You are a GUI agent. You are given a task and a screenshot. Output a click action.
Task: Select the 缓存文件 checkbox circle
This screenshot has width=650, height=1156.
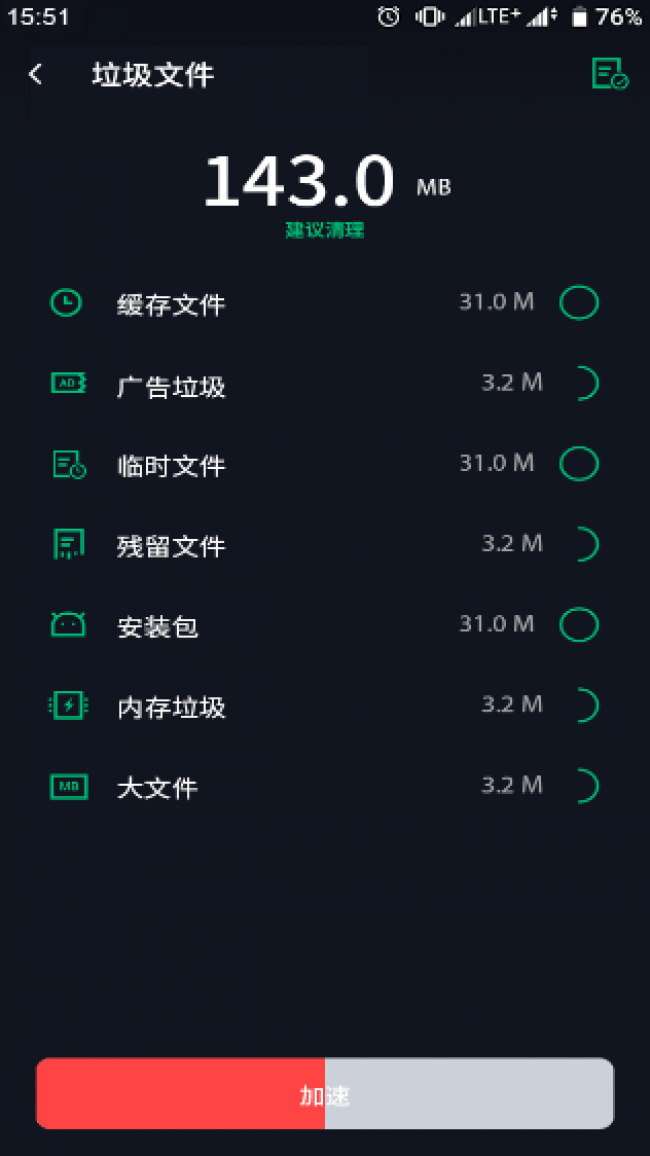click(x=579, y=303)
